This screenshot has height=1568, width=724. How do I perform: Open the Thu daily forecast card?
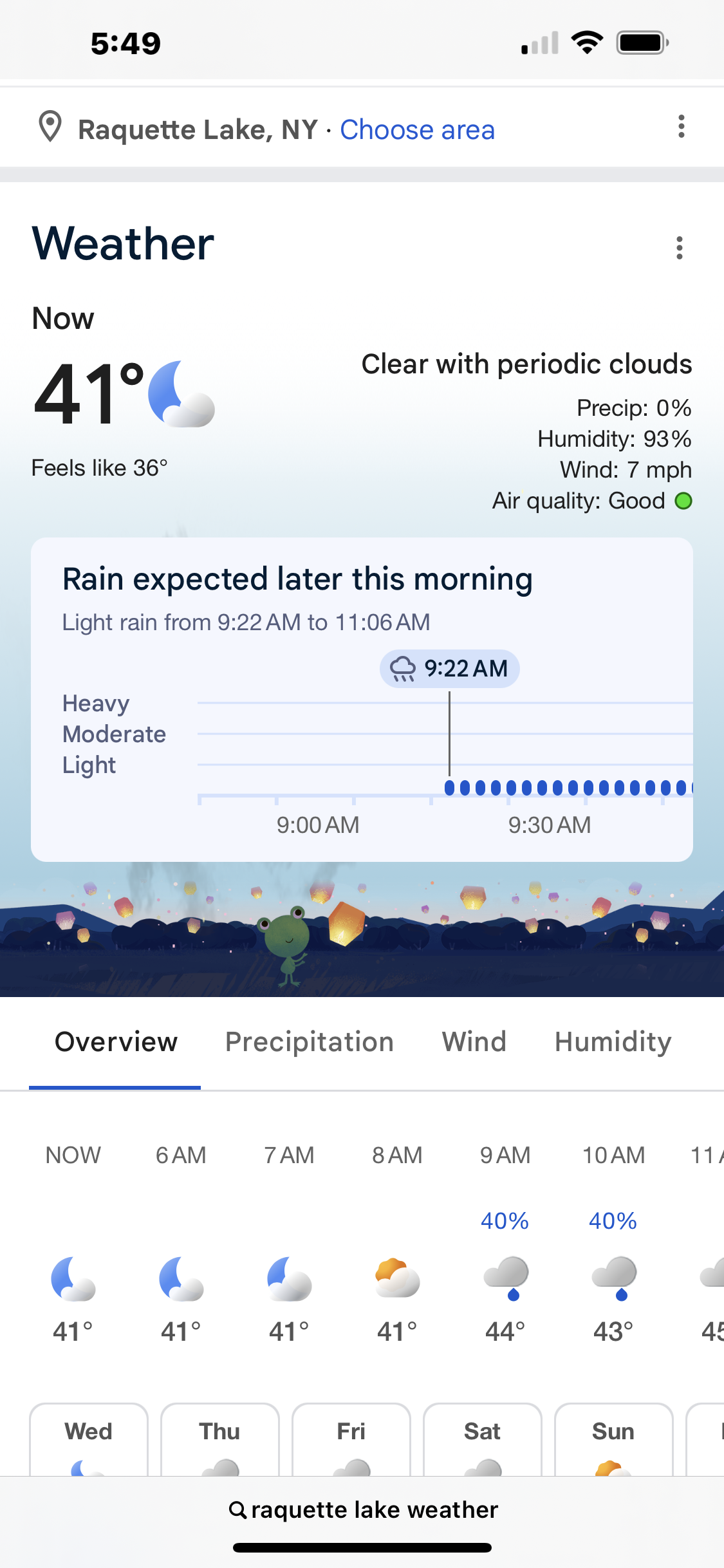(219, 1439)
